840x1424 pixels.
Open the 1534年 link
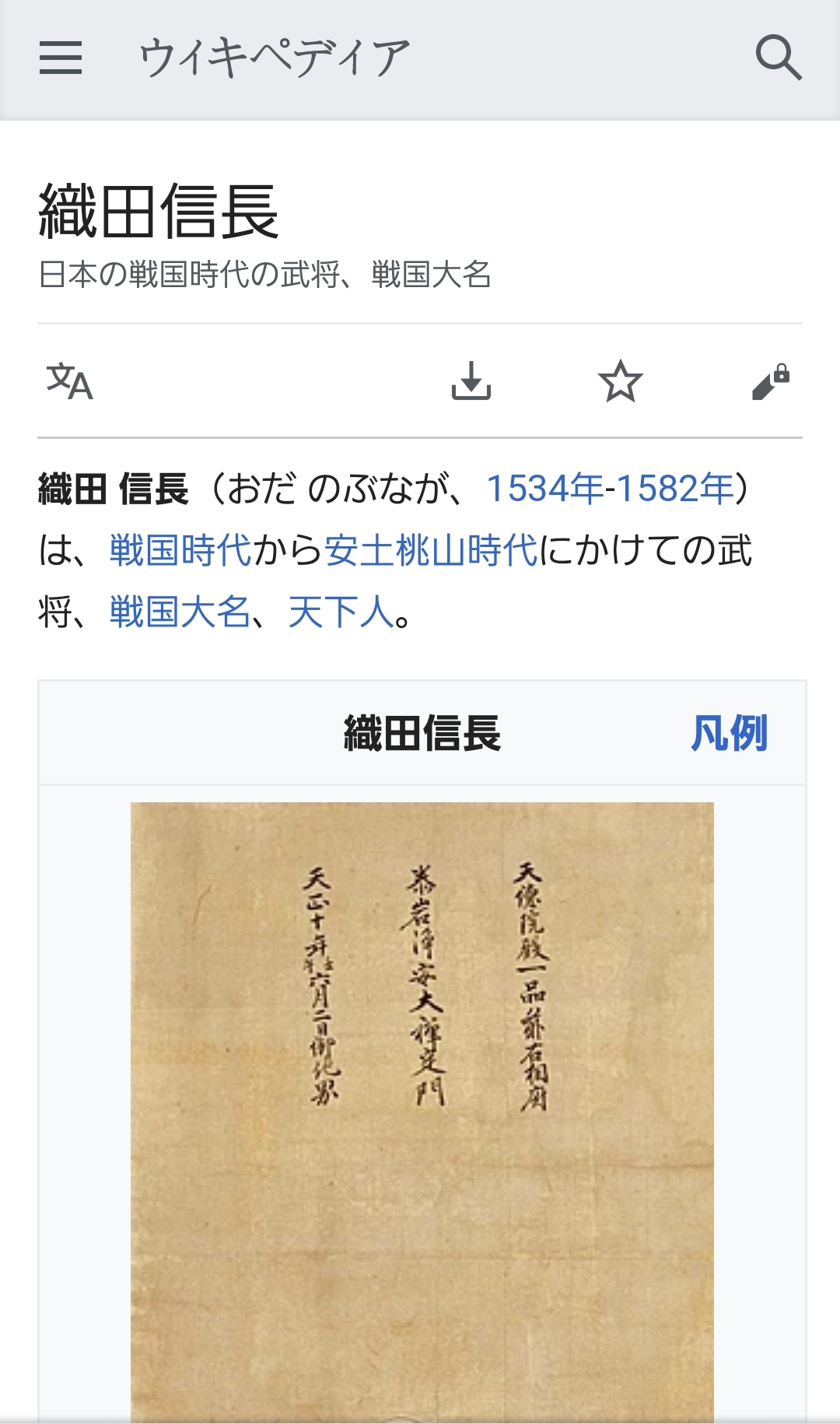(544, 489)
